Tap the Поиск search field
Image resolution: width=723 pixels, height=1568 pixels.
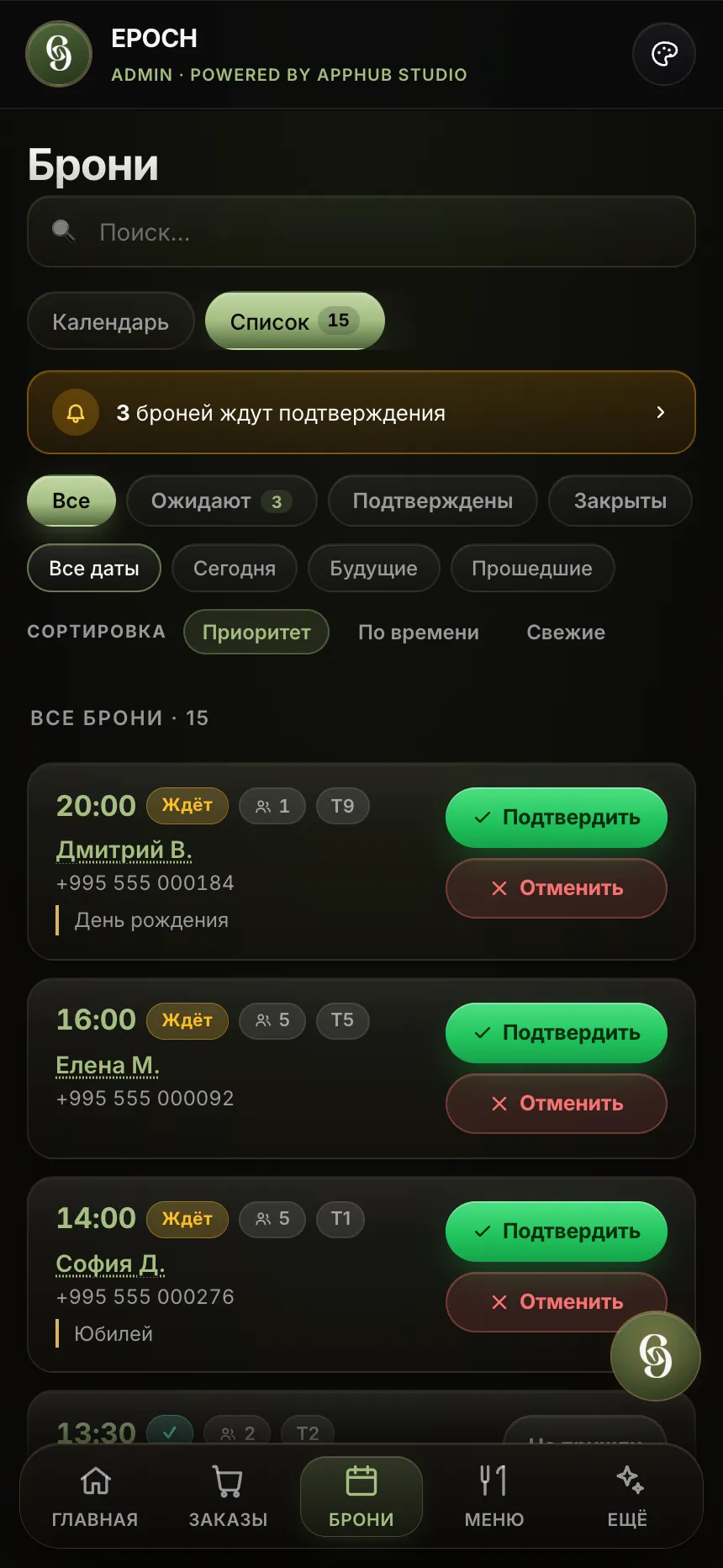coord(361,232)
